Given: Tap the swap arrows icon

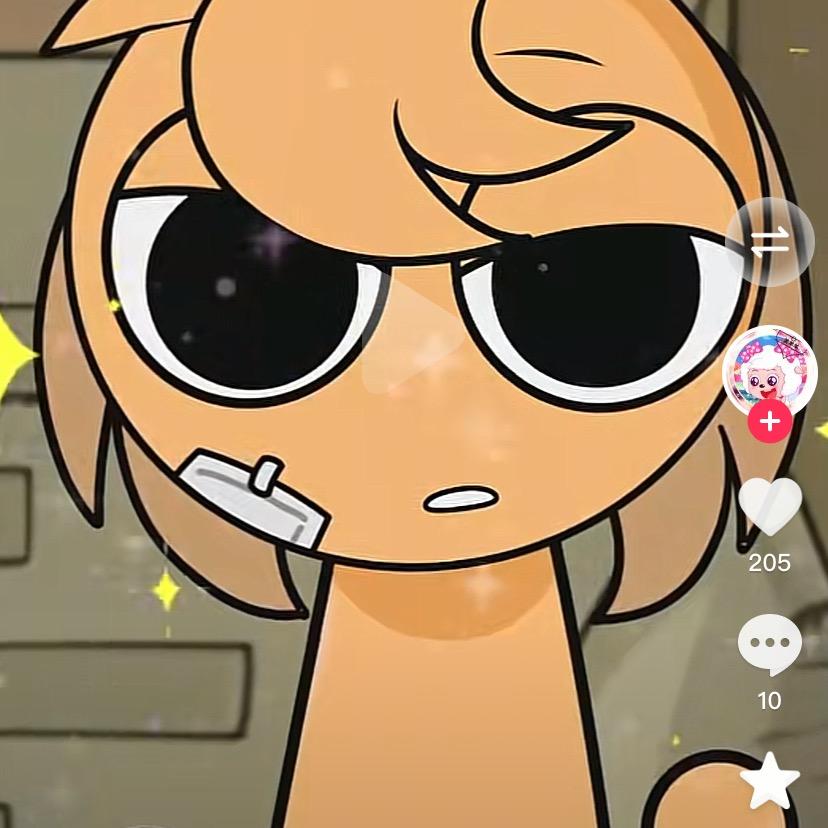Looking at the screenshot, I should tap(769, 242).
